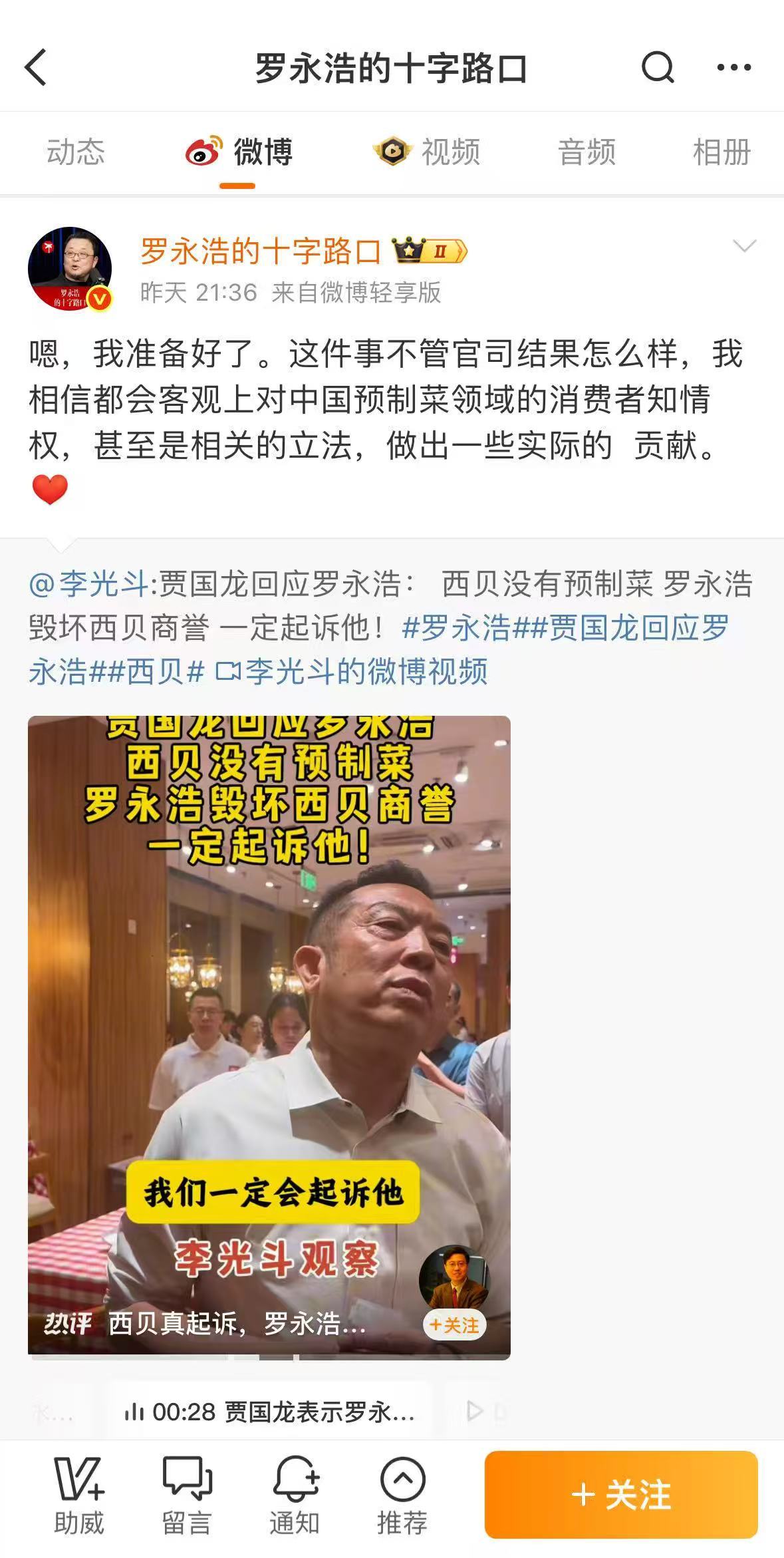Expand the post options chevron
This screenshot has width=784, height=1558.
(x=743, y=247)
